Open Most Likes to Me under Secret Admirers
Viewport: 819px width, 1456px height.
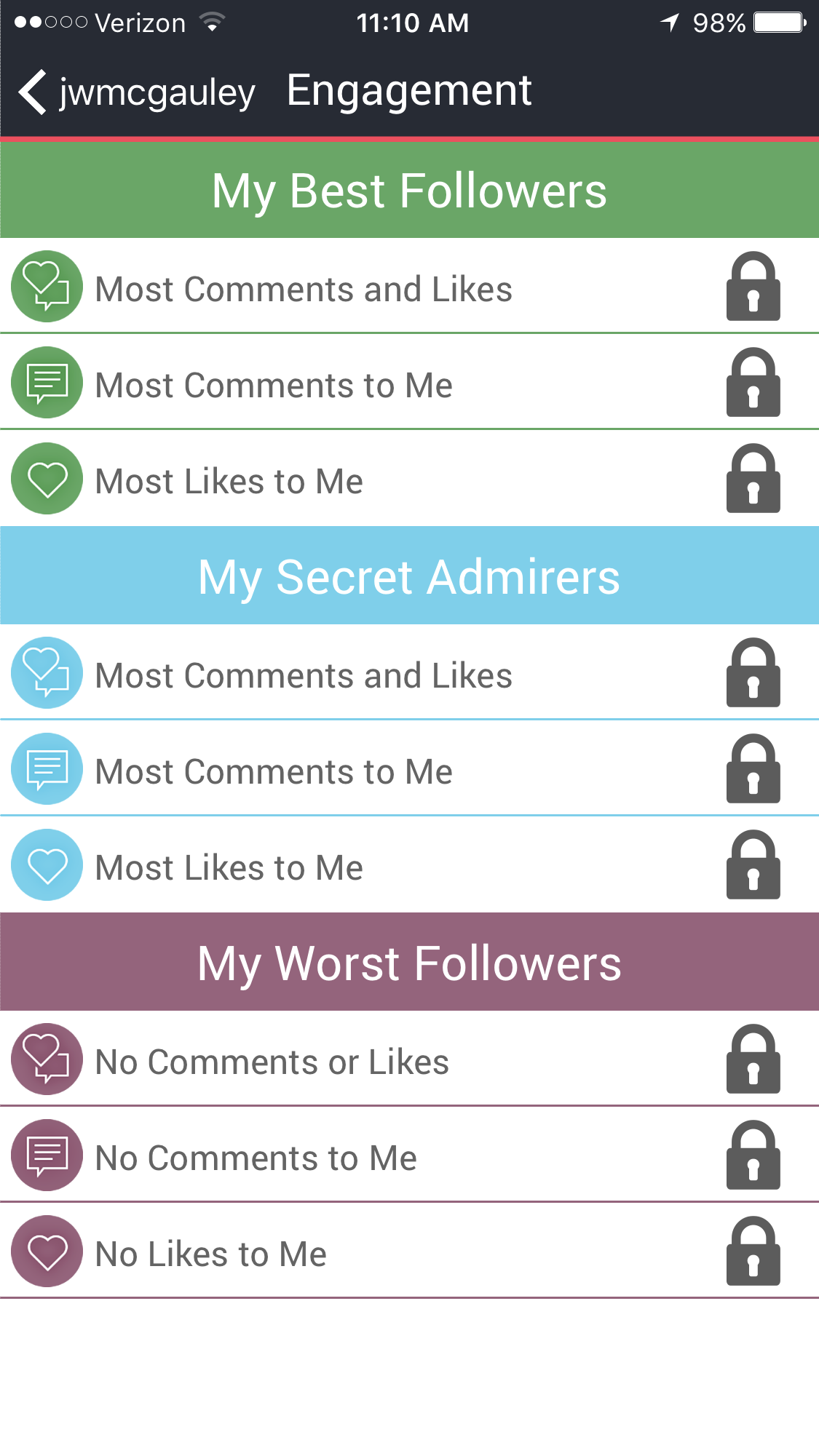pyautogui.click(x=229, y=867)
